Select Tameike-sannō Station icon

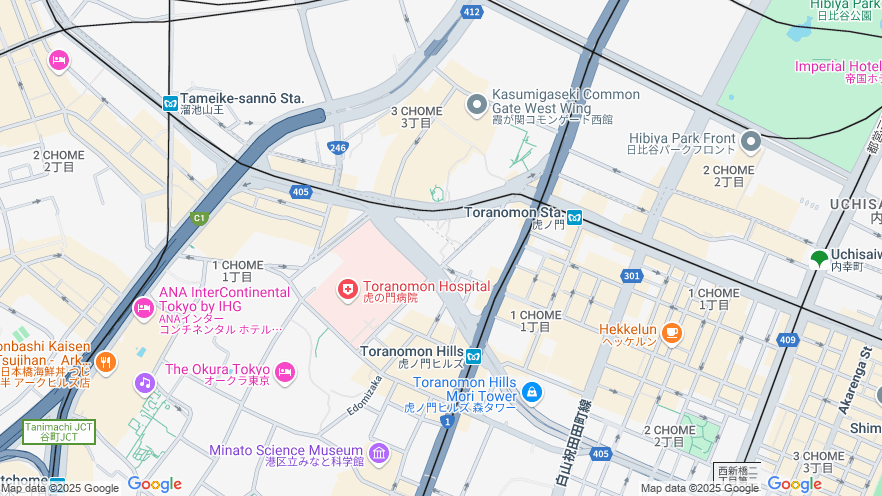pos(170,102)
